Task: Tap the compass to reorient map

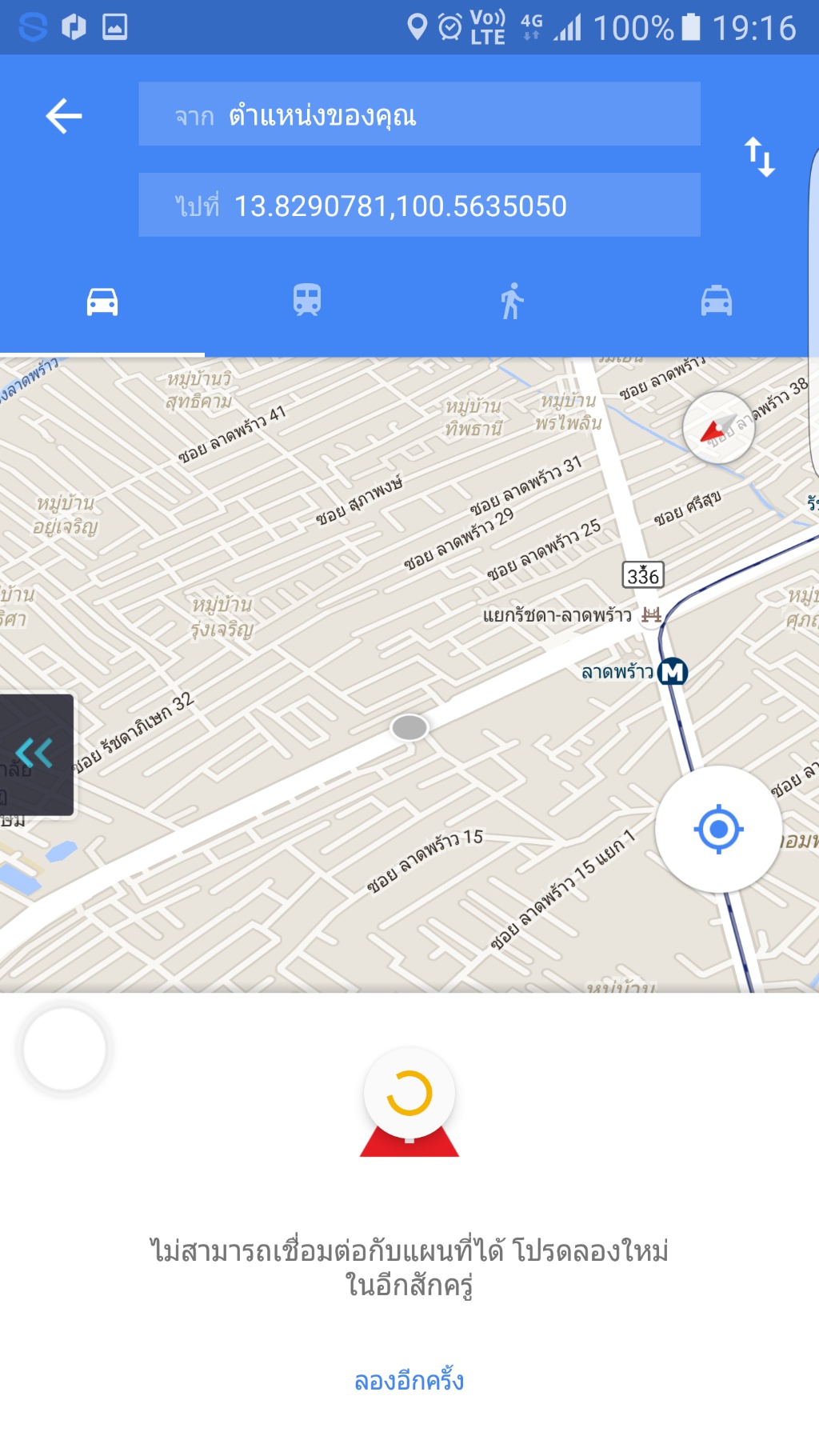Action: (x=718, y=428)
